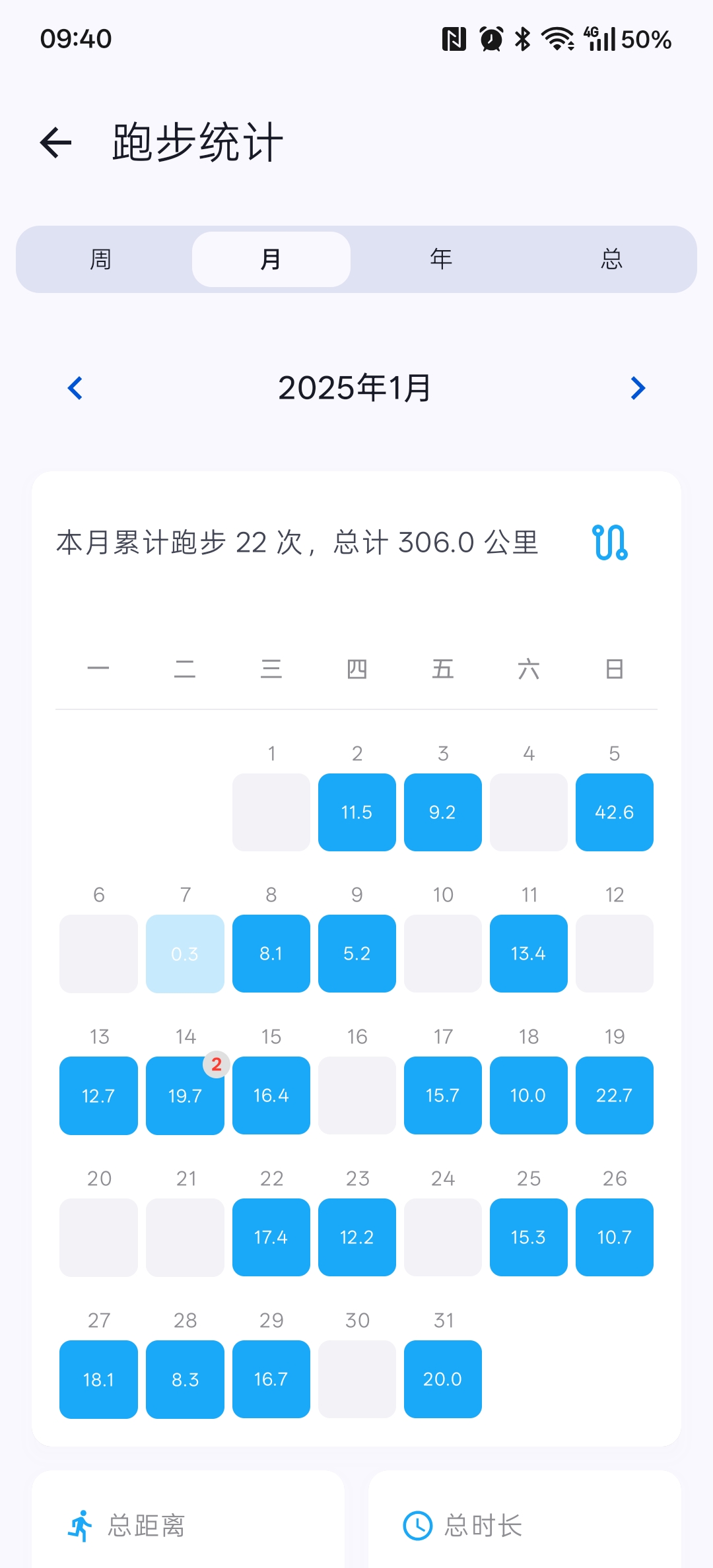Viewport: 713px width, 1568px height.
Task: Select the light-shaded January 7 cell showing 0.3
Action: coord(185,954)
